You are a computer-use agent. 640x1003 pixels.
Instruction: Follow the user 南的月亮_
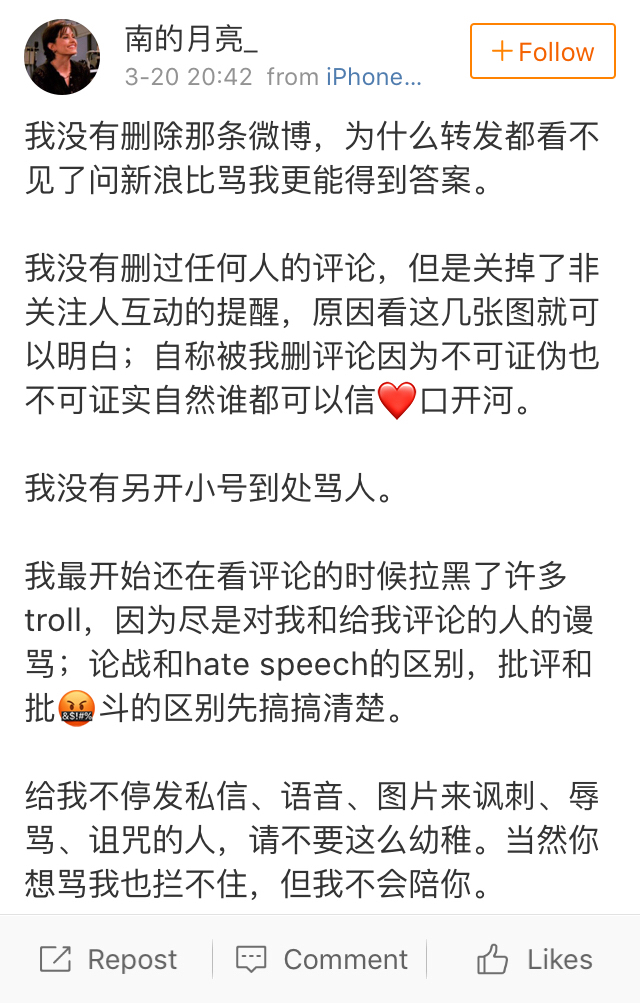point(542,51)
